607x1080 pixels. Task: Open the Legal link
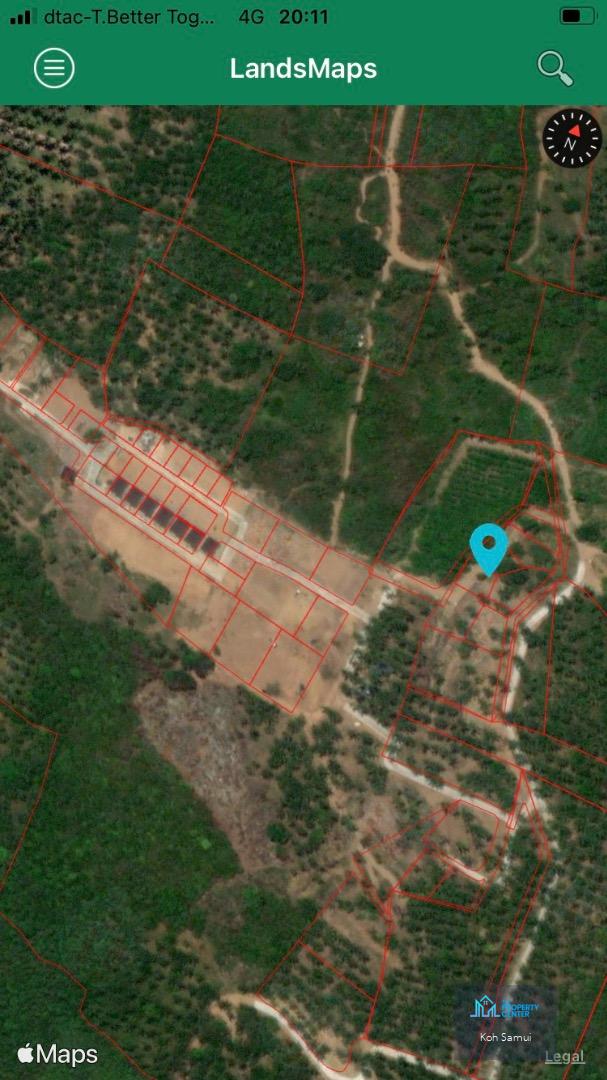click(x=564, y=1057)
